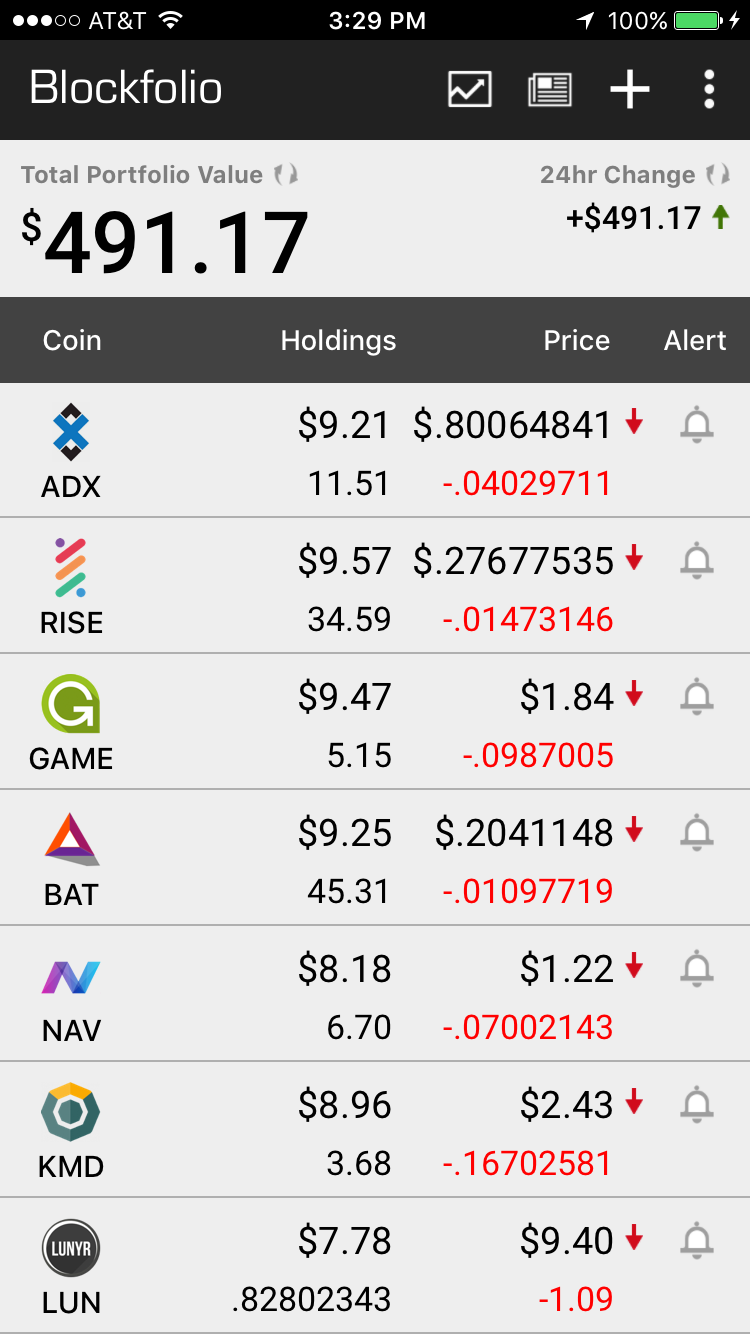Set a price alert for ADX
The image size is (750, 1334).
click(697, 425)
